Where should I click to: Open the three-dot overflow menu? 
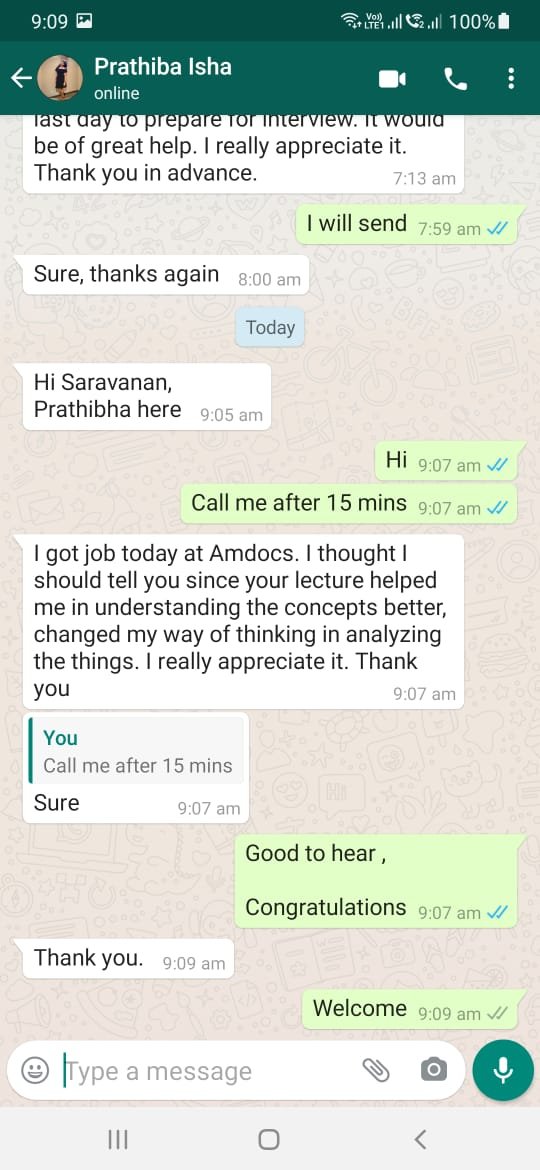511,78
